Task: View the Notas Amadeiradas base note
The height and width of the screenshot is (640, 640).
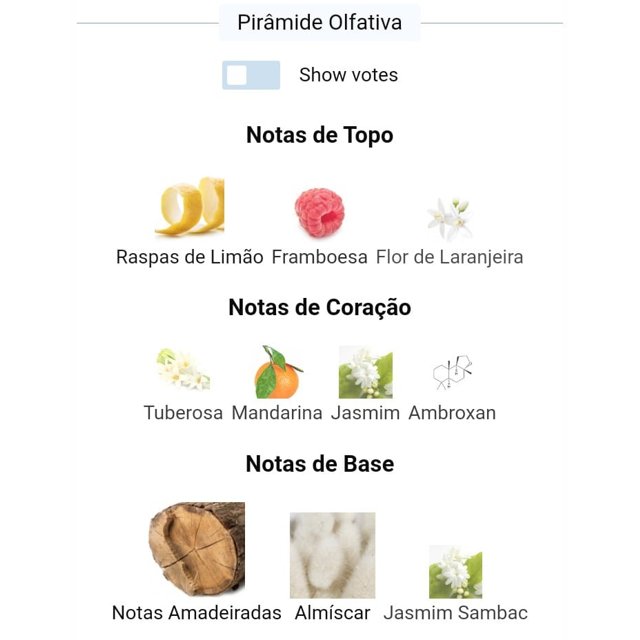Action: (197, 549)
